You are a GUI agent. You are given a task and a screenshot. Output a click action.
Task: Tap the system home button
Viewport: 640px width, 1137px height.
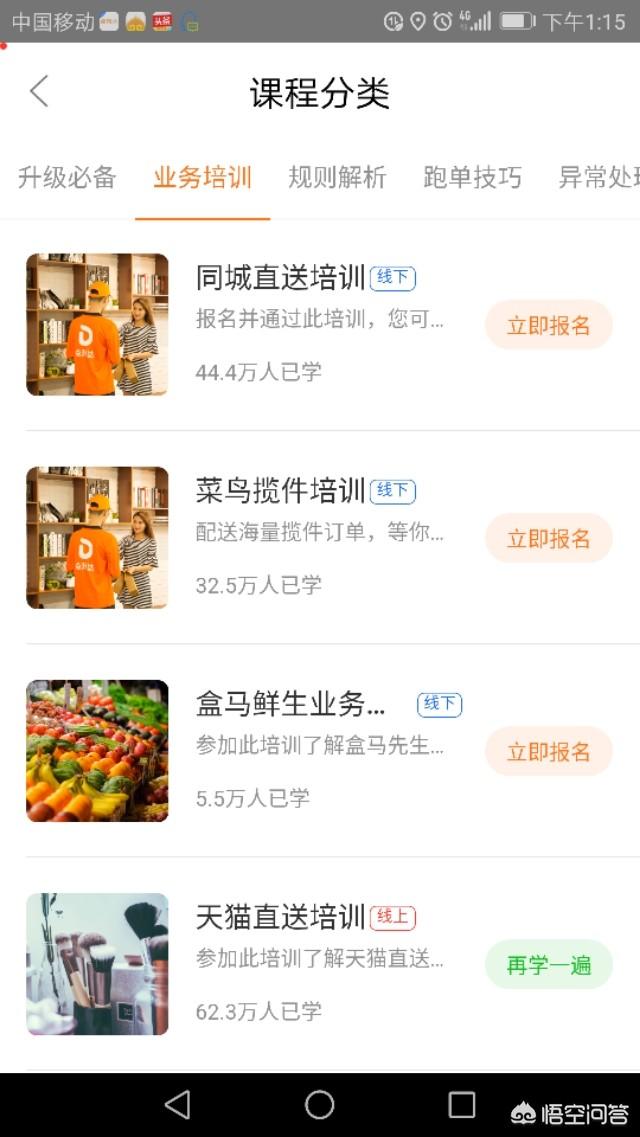pos(319,1104)
